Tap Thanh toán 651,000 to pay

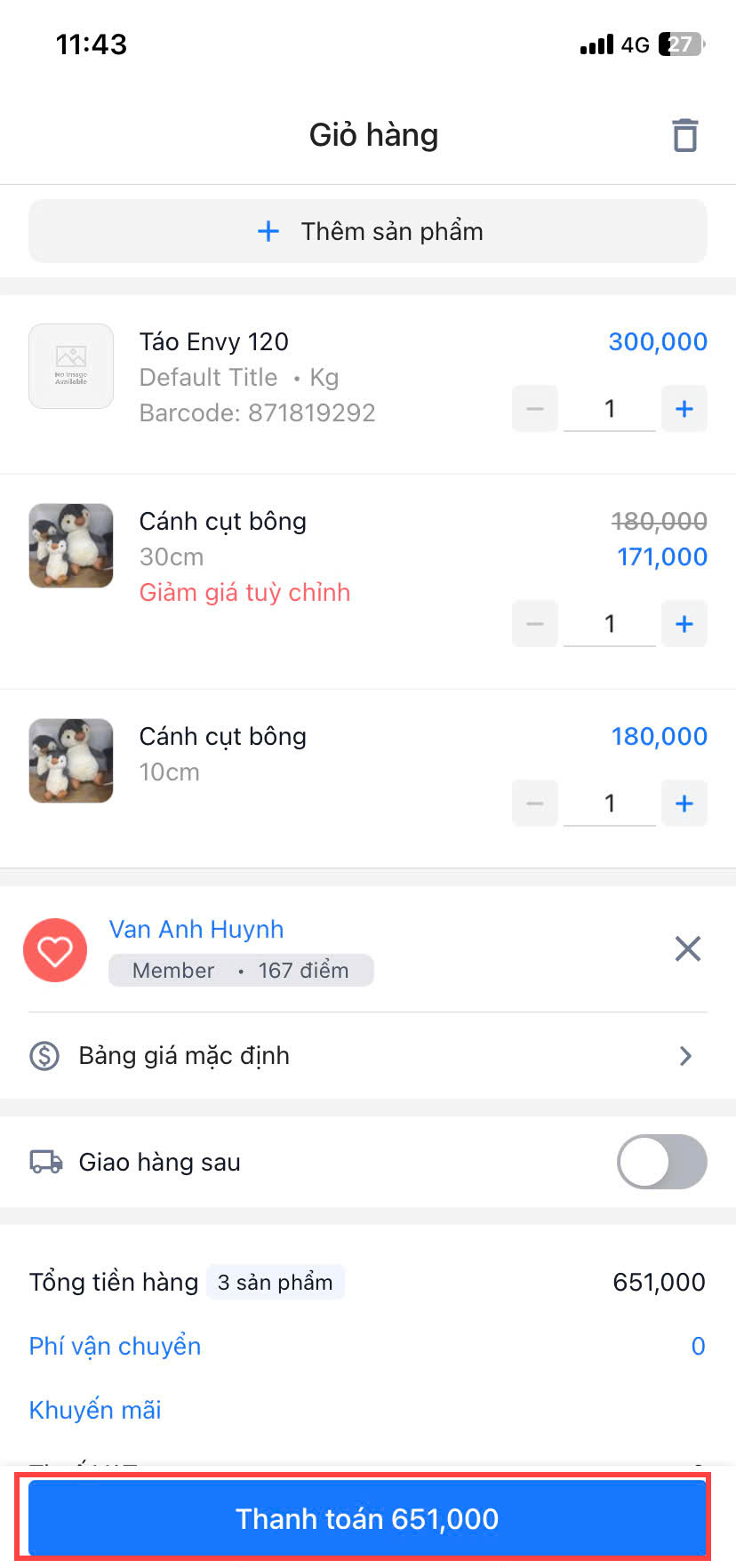(x=368, y=1519)
